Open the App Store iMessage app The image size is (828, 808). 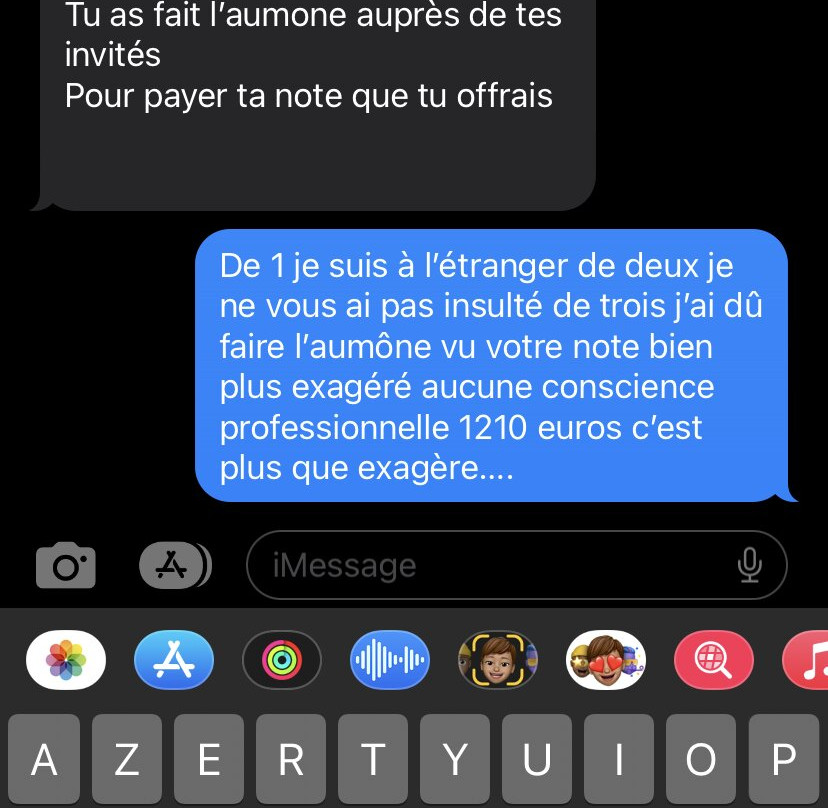[x=174, y=660]
